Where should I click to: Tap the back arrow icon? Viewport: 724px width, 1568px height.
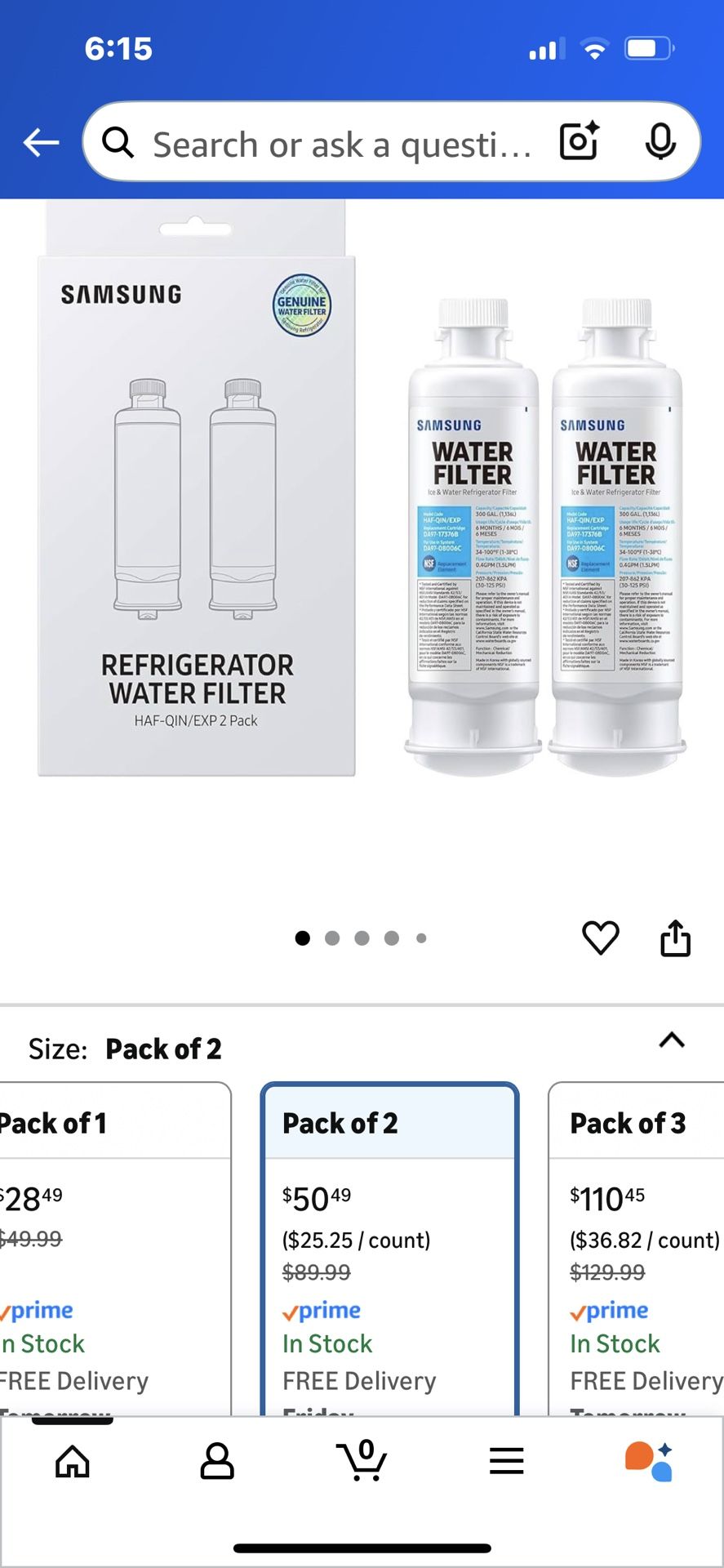[40, 141]
